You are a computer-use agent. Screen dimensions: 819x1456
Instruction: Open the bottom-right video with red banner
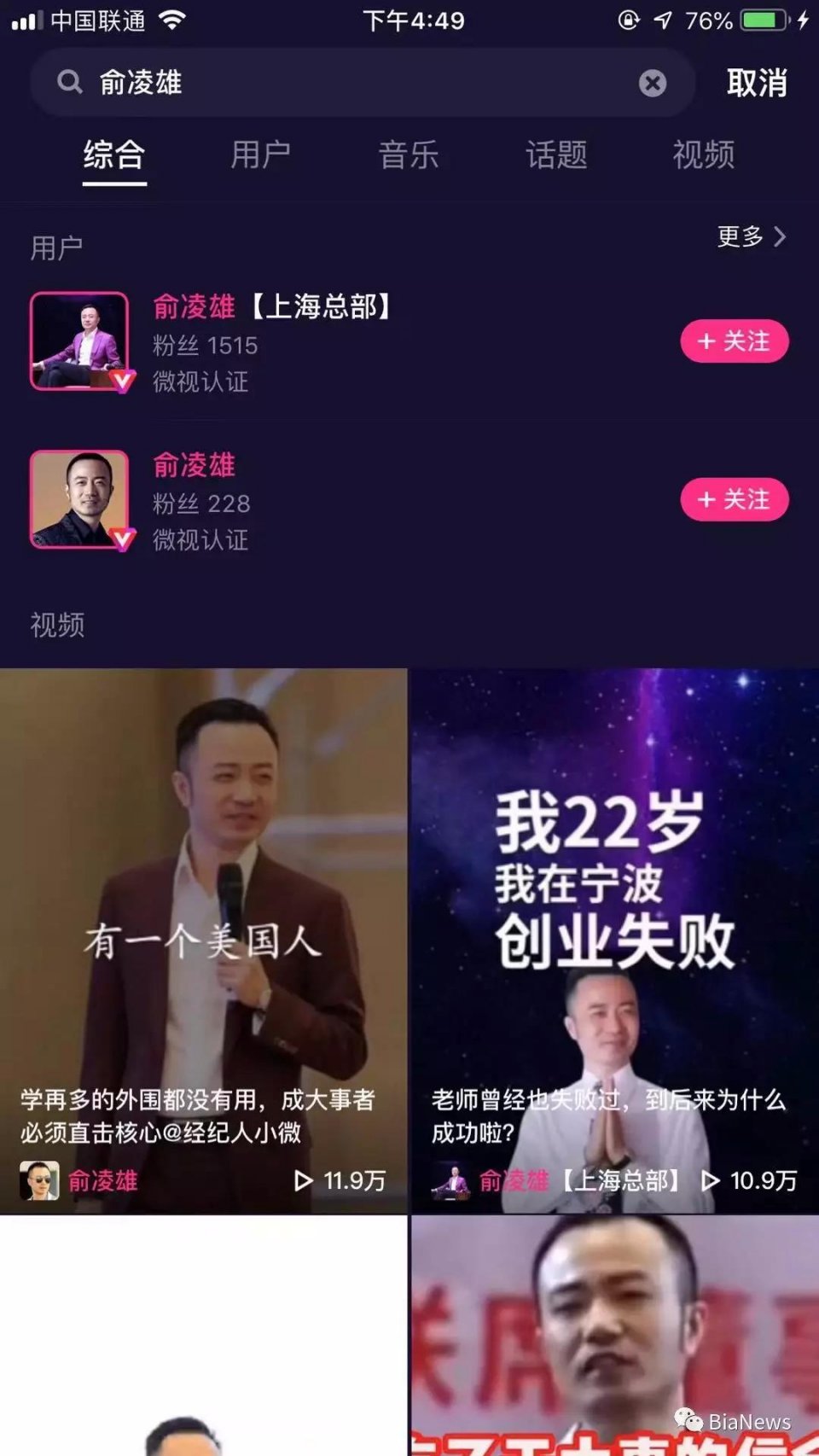pyautogui.click(x=614, y=1336)
